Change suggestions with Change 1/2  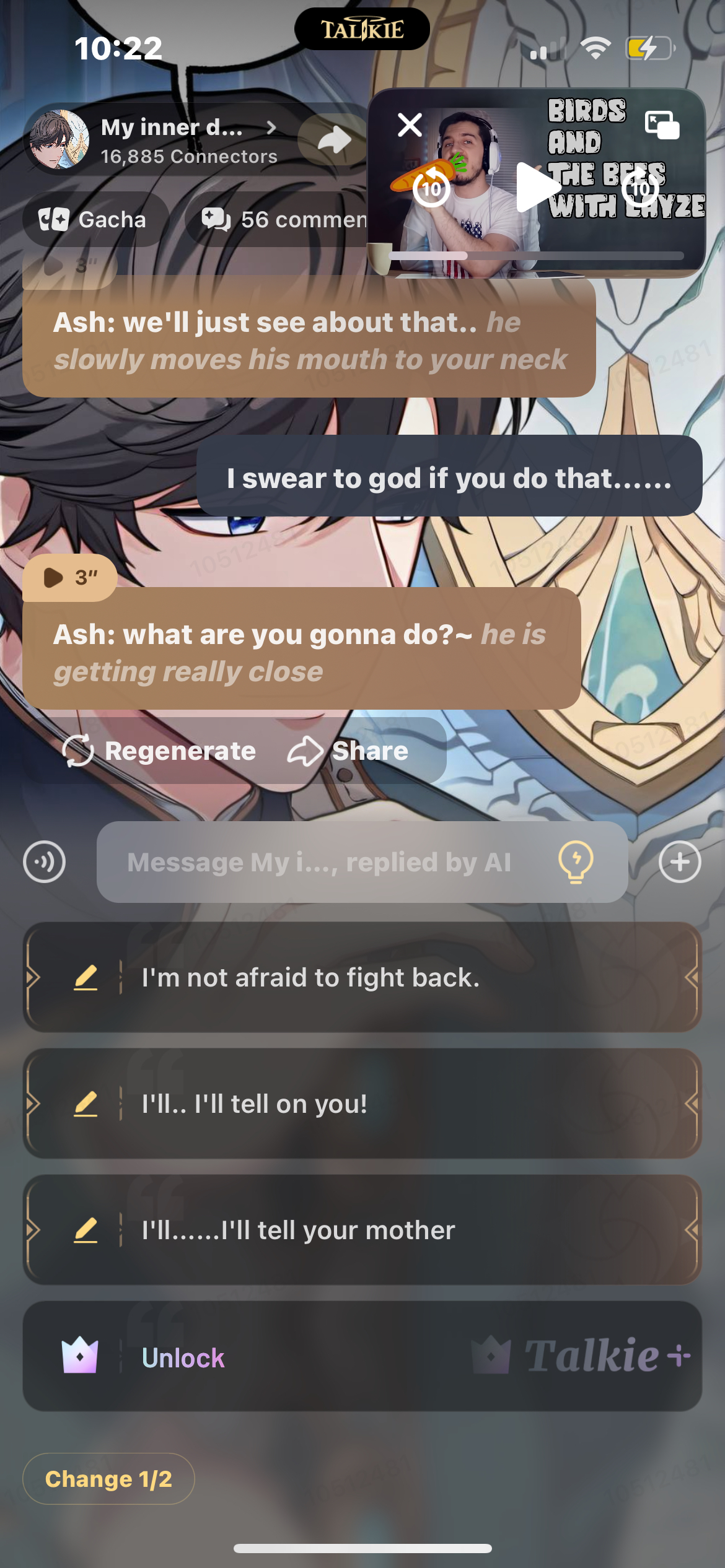point(108,1479)
